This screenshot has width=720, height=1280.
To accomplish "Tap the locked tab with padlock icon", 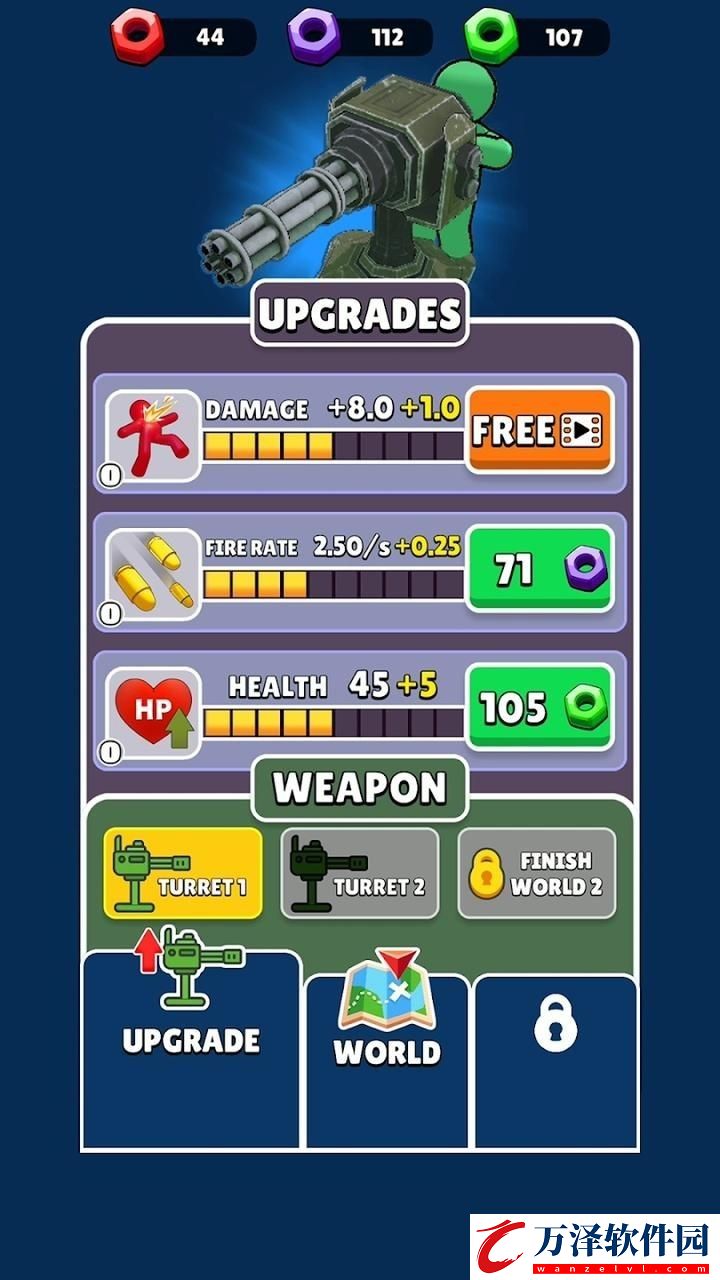I will [x=555, y=1060].
